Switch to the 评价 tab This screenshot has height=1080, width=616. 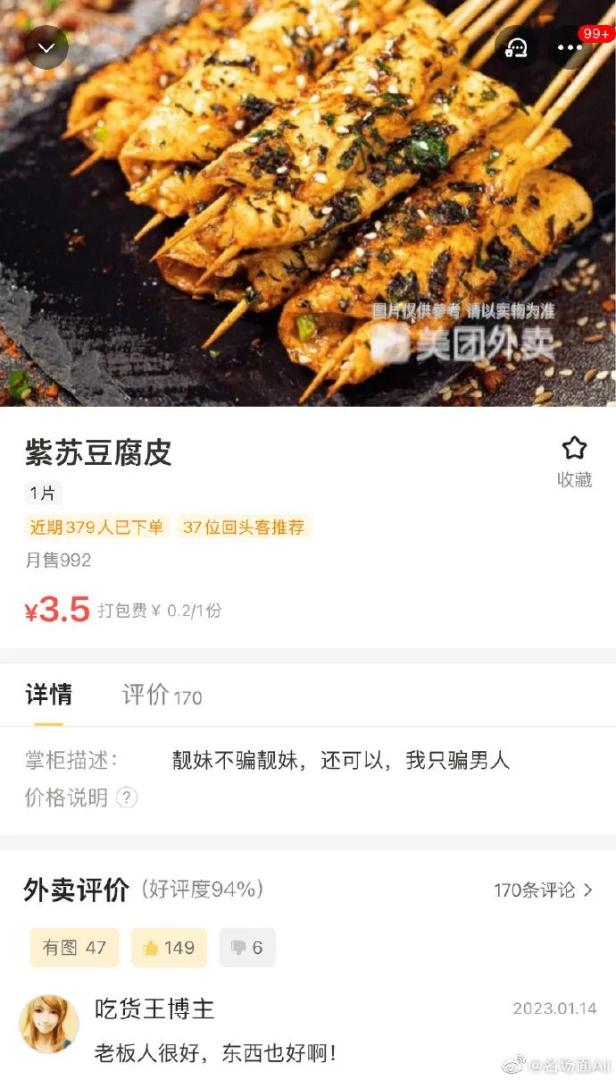click(x=161, y=696)
